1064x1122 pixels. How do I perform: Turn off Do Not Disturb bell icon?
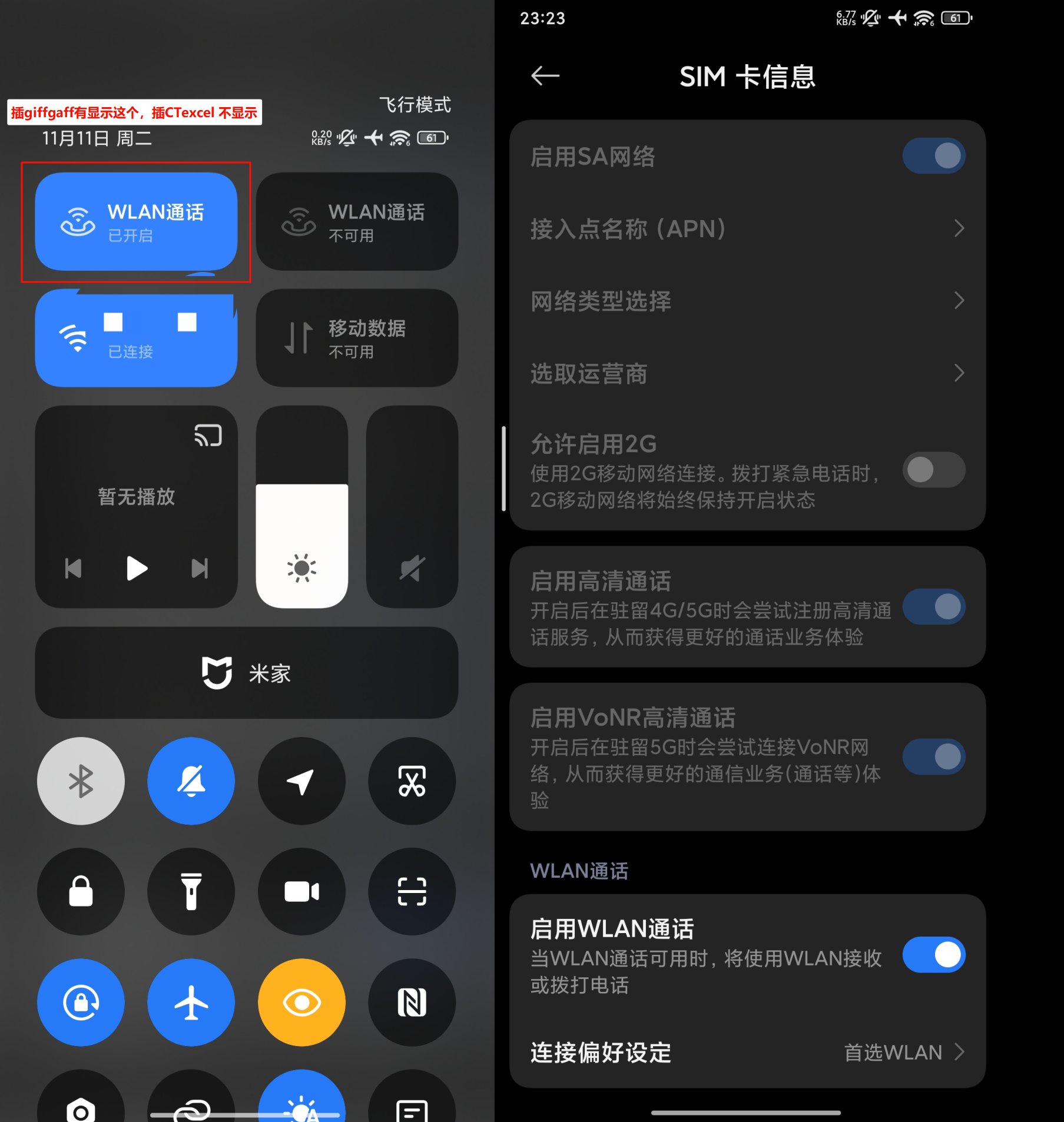pyautogui.click(x=191, y=781)
